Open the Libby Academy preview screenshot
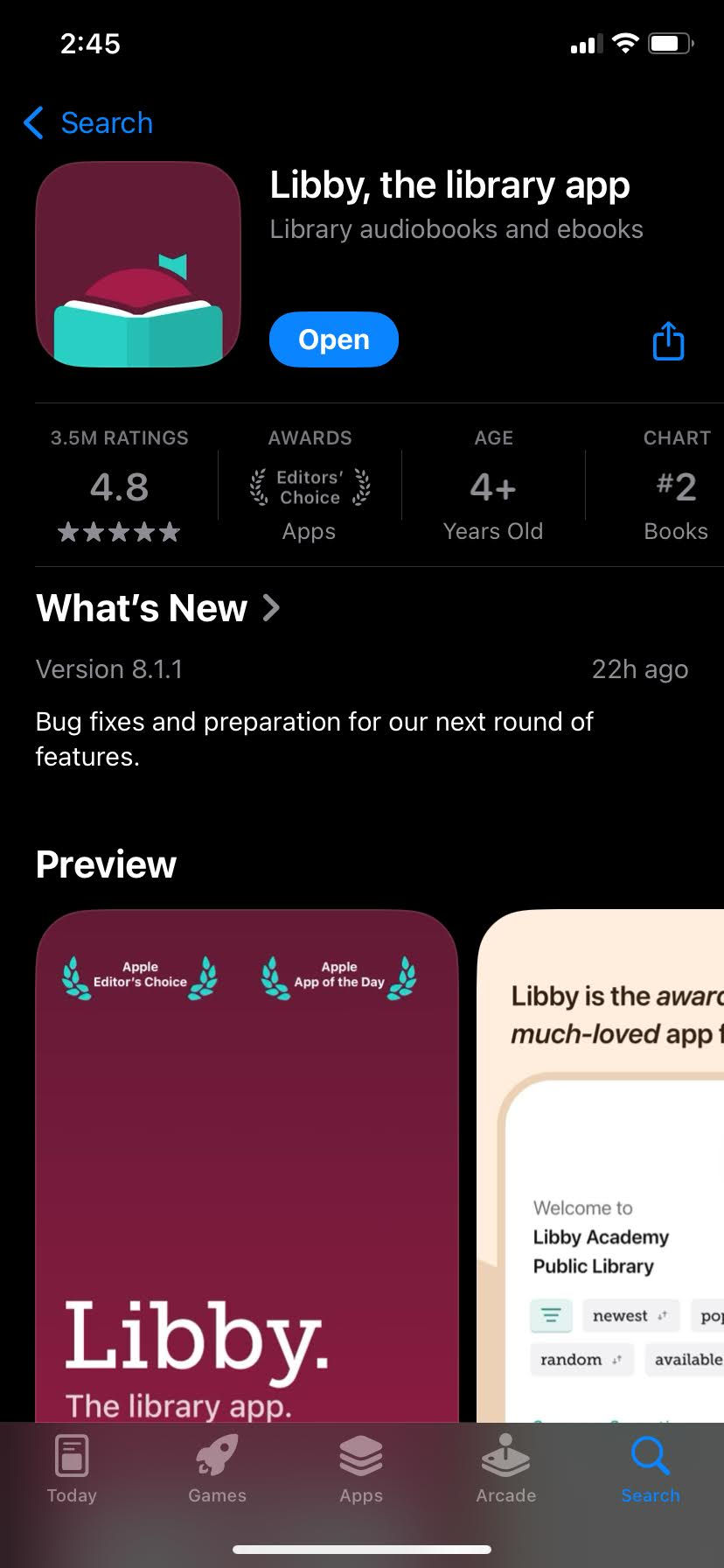Viewport: 724px width, 1568px height. (601, 1165)
